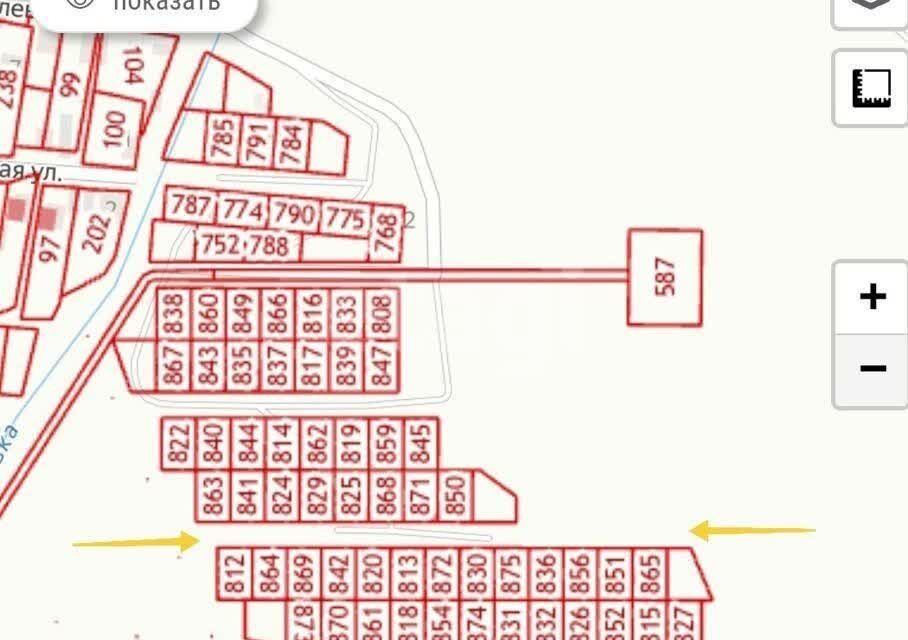This screenshot has width=908, height=640.
Task: Open the ruler measurement tool
Action: tap(870, 88)
